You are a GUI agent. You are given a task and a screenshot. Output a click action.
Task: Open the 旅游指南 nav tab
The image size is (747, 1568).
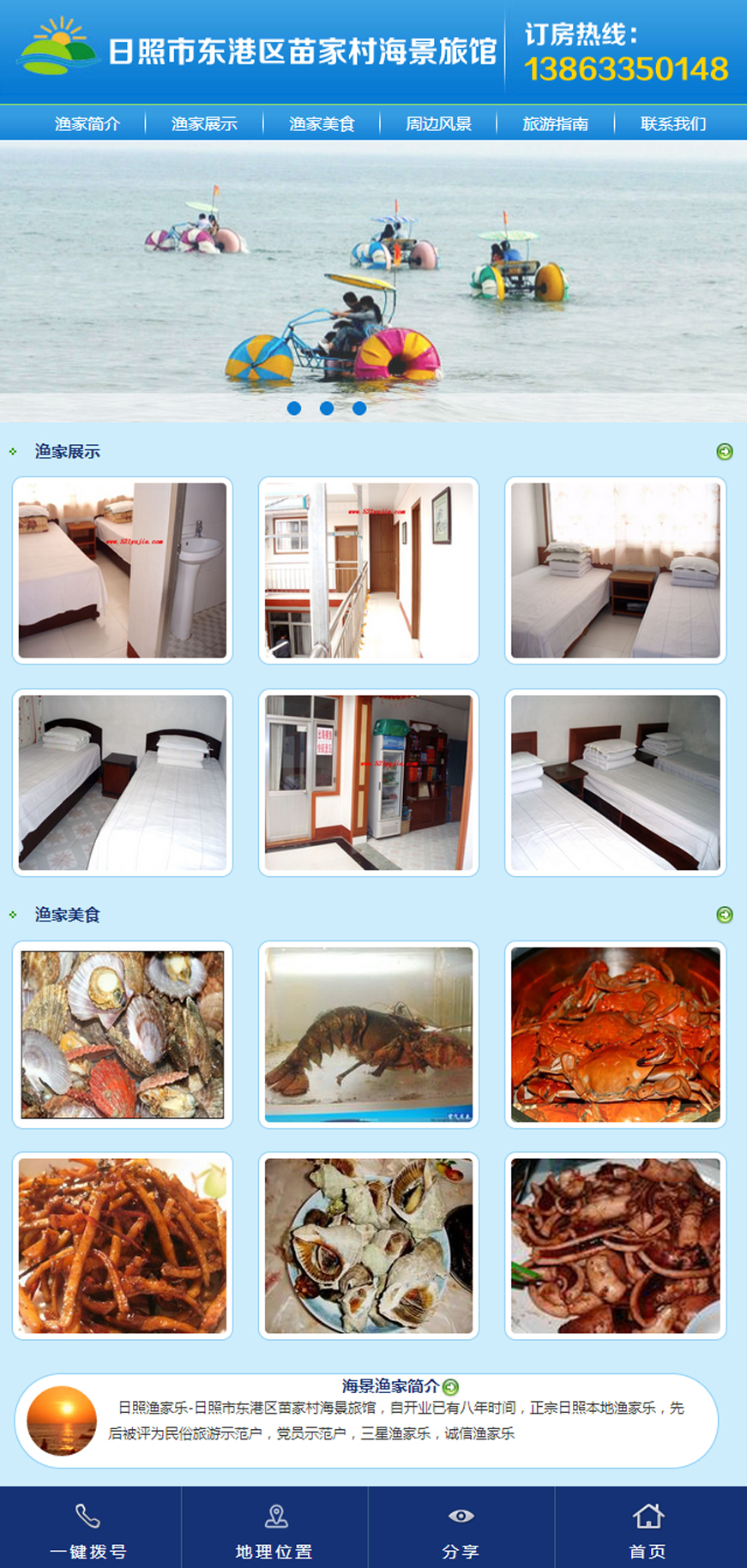pyautogui.click(x=555, y=123)
